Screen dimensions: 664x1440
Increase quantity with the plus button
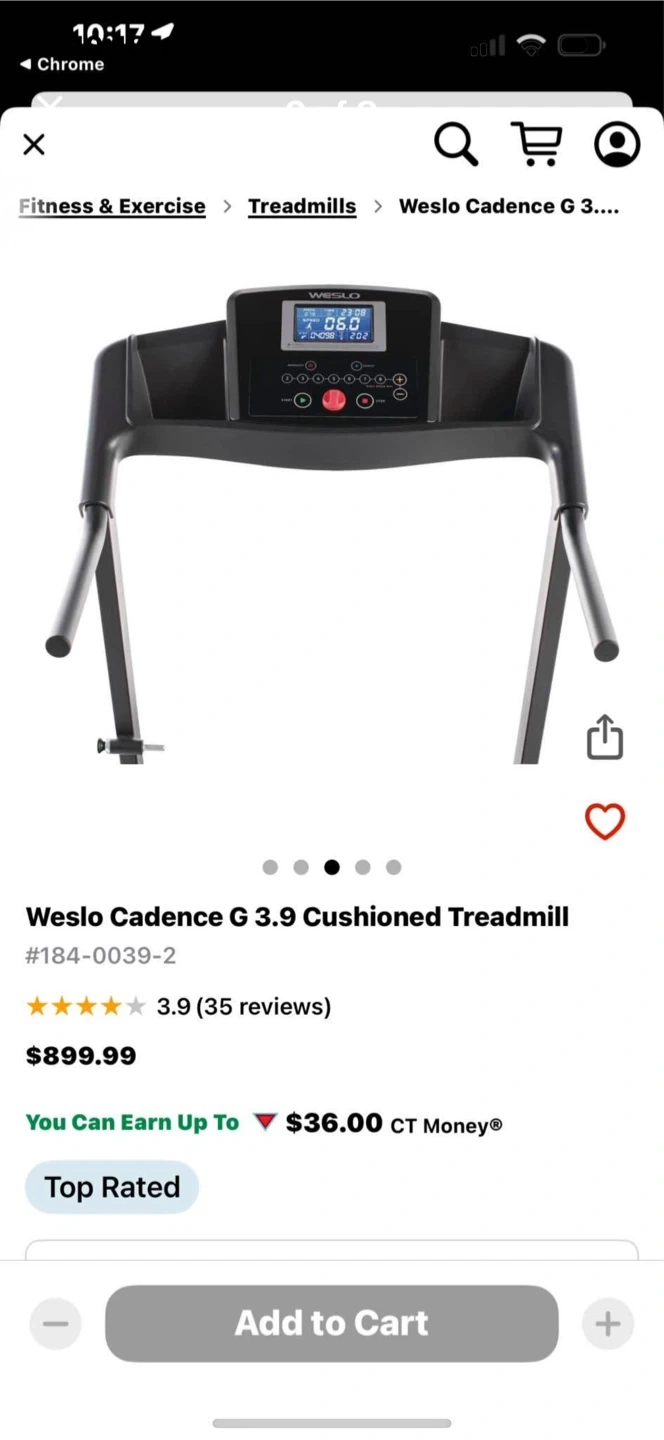tap(608, 1324)
